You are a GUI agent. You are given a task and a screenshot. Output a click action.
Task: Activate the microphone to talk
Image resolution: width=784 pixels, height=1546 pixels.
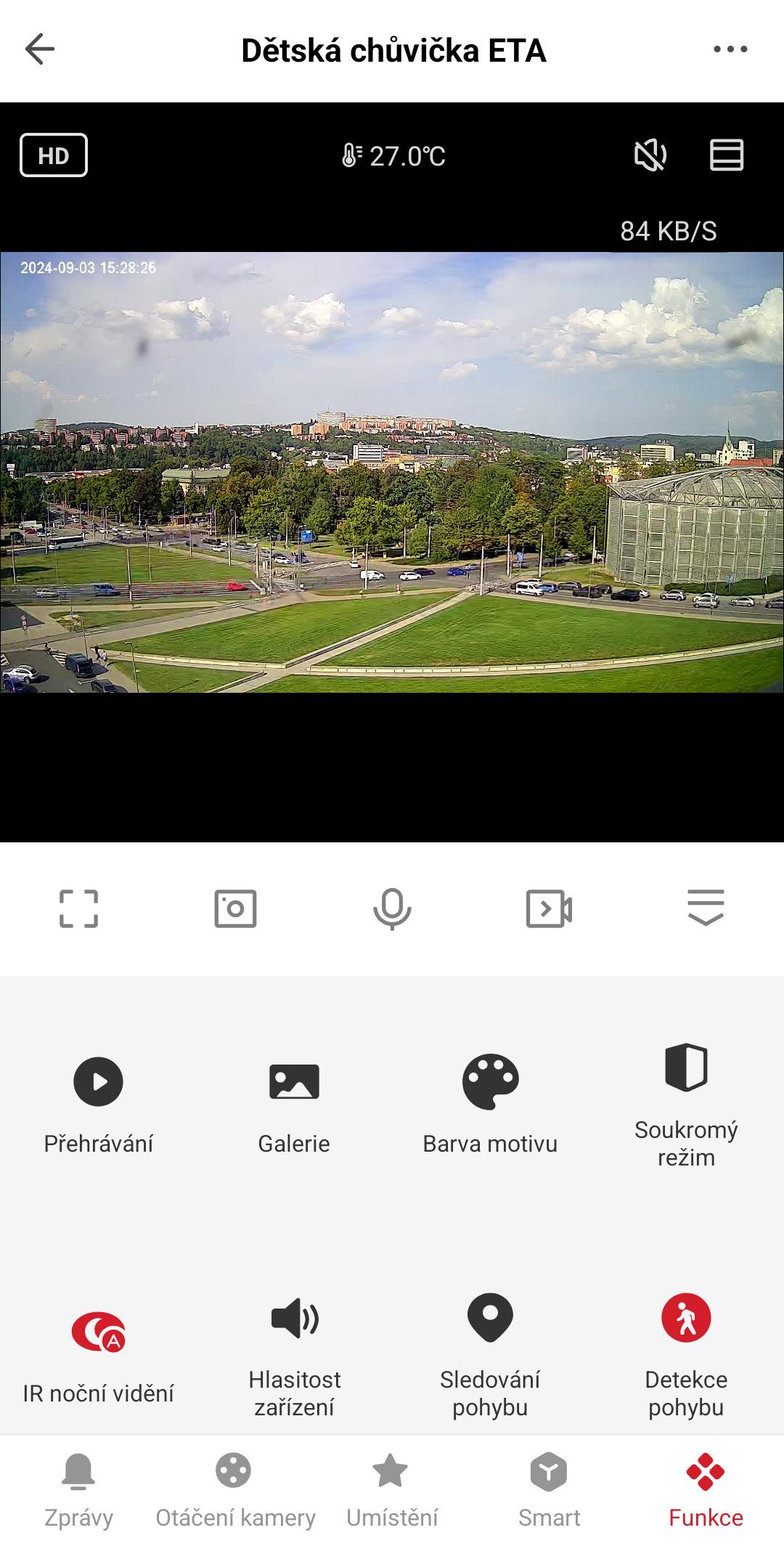point(392,908)
